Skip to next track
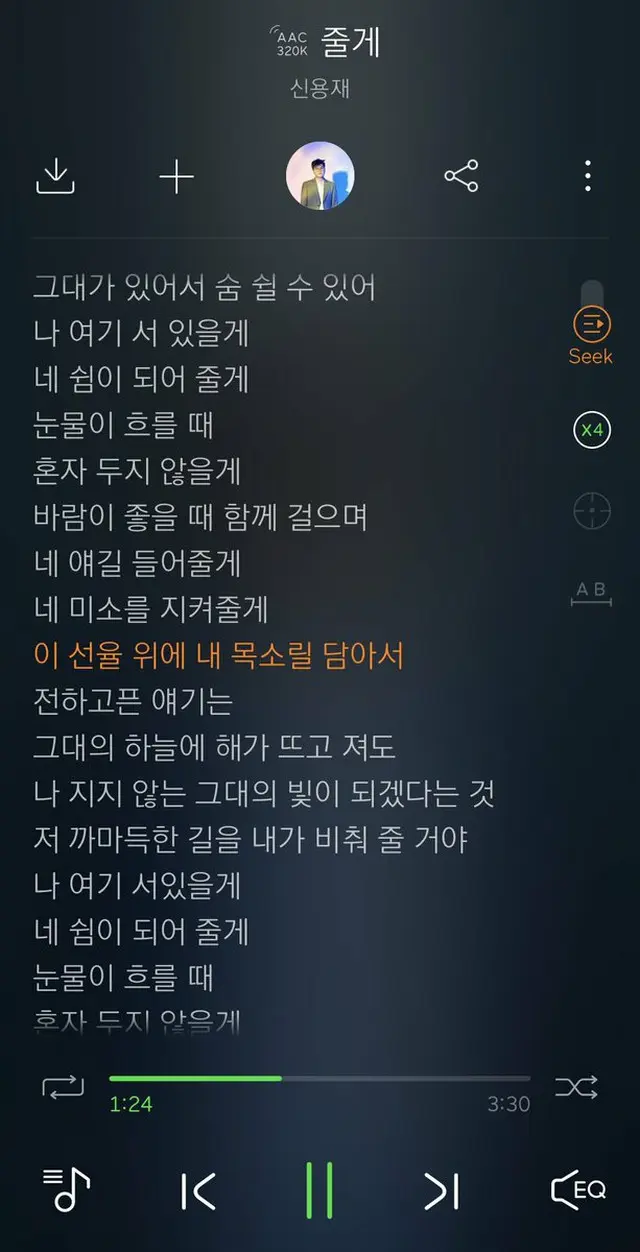 [x=441, y=1189]
